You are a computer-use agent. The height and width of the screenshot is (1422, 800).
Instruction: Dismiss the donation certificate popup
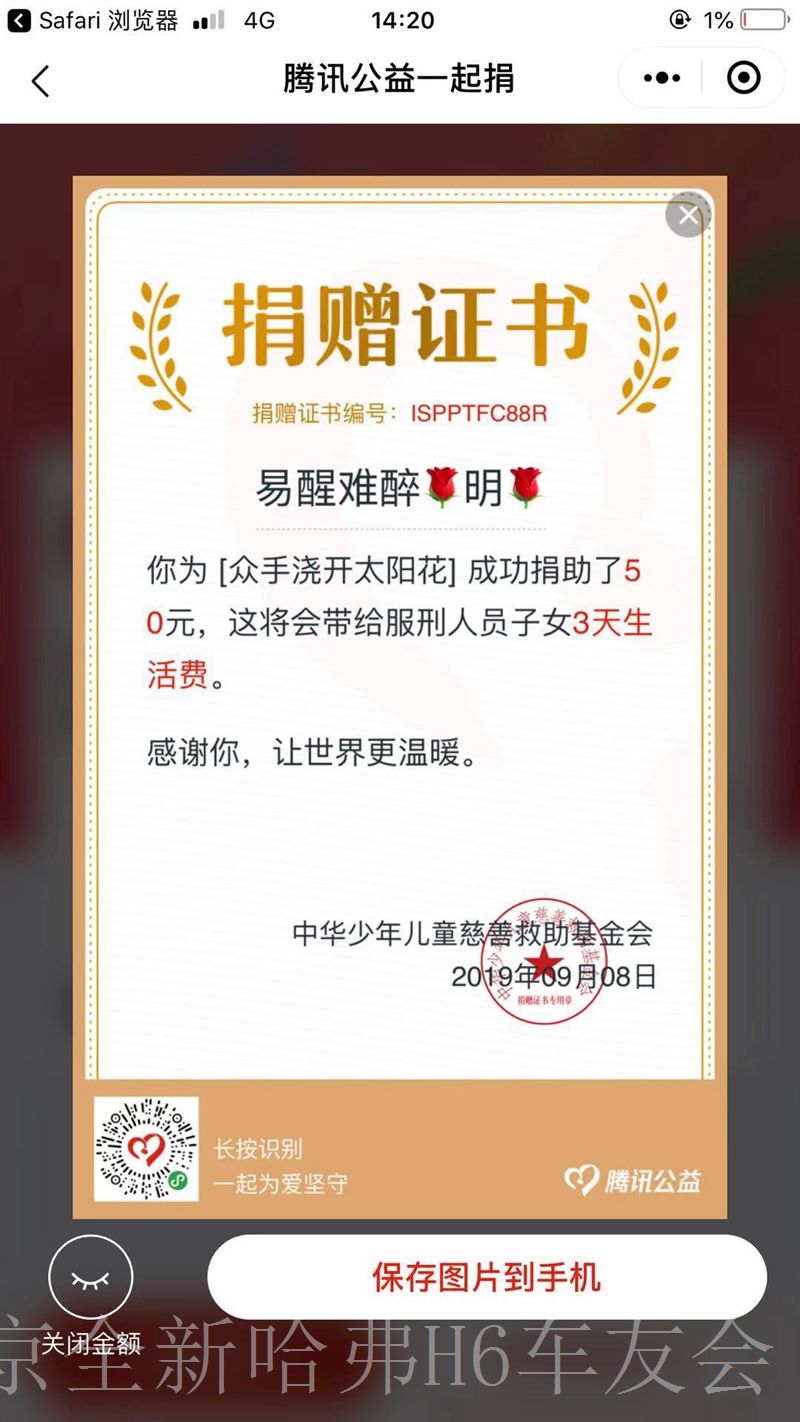(x=687, y=216)
